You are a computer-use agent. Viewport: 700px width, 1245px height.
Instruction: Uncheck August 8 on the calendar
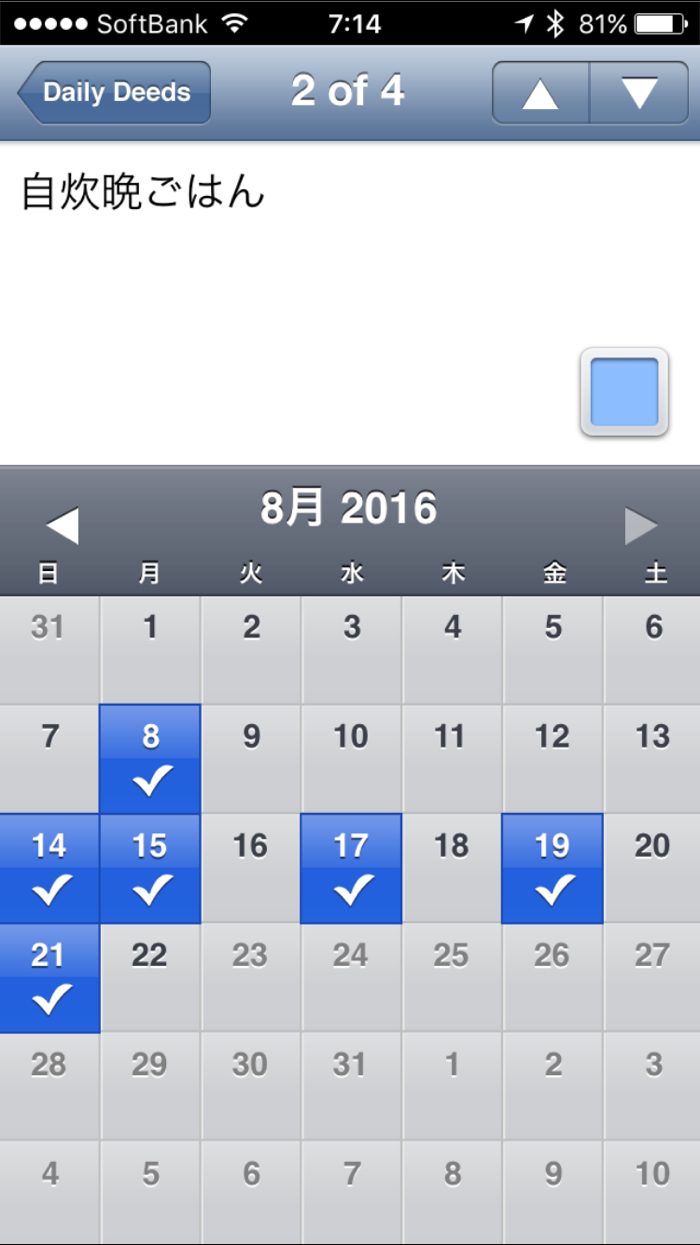tap(150, 758)
